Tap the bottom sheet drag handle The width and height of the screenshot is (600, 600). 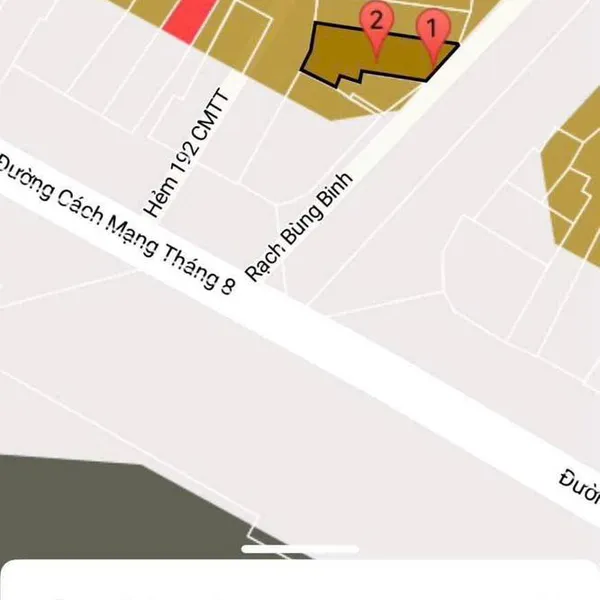tap(300, 549)
